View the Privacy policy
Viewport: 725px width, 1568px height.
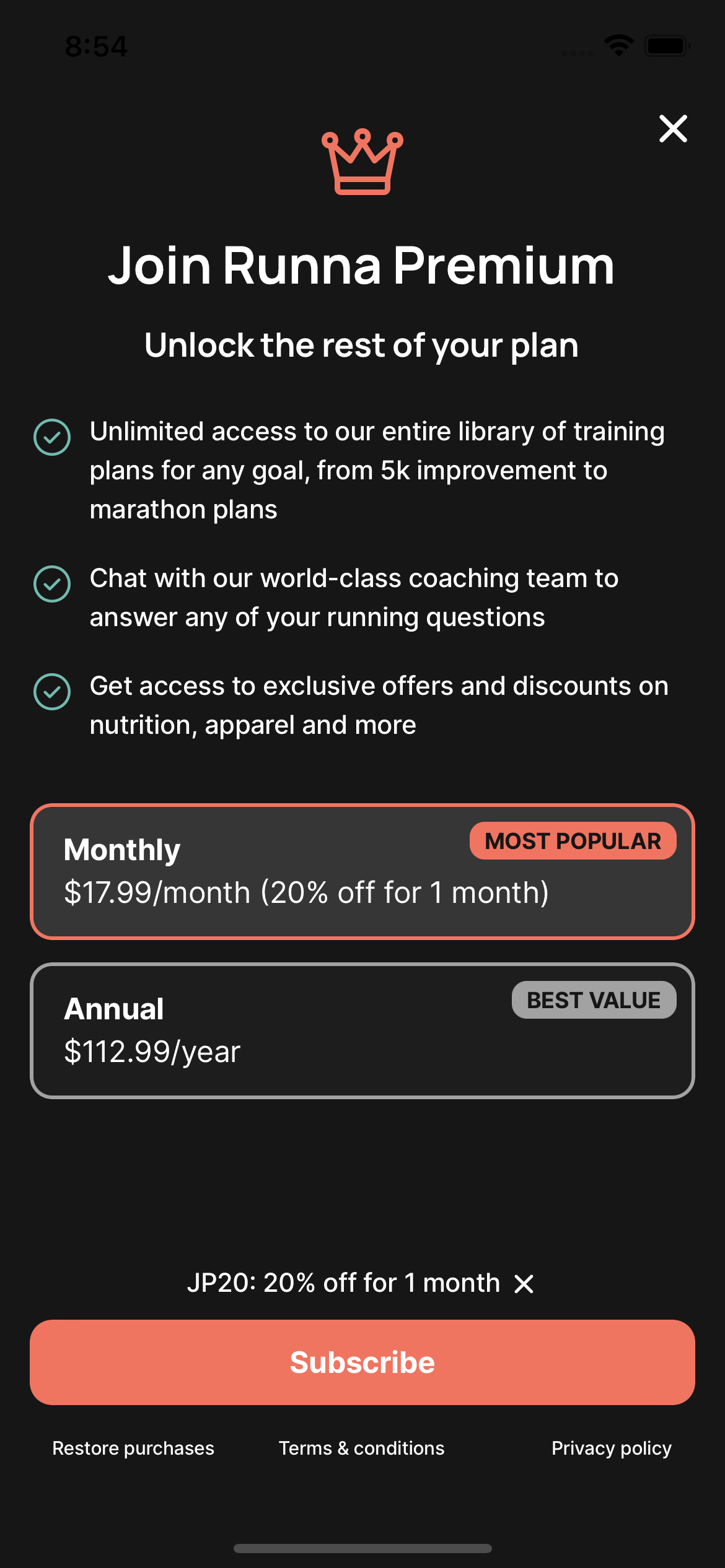pos(612,1448)
